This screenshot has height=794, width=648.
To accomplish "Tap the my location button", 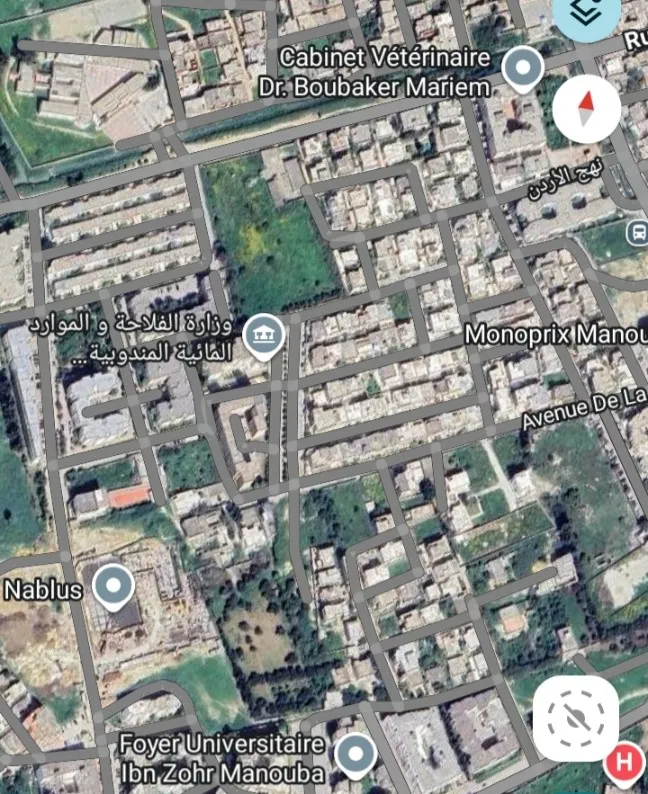I will click(575, 718).
